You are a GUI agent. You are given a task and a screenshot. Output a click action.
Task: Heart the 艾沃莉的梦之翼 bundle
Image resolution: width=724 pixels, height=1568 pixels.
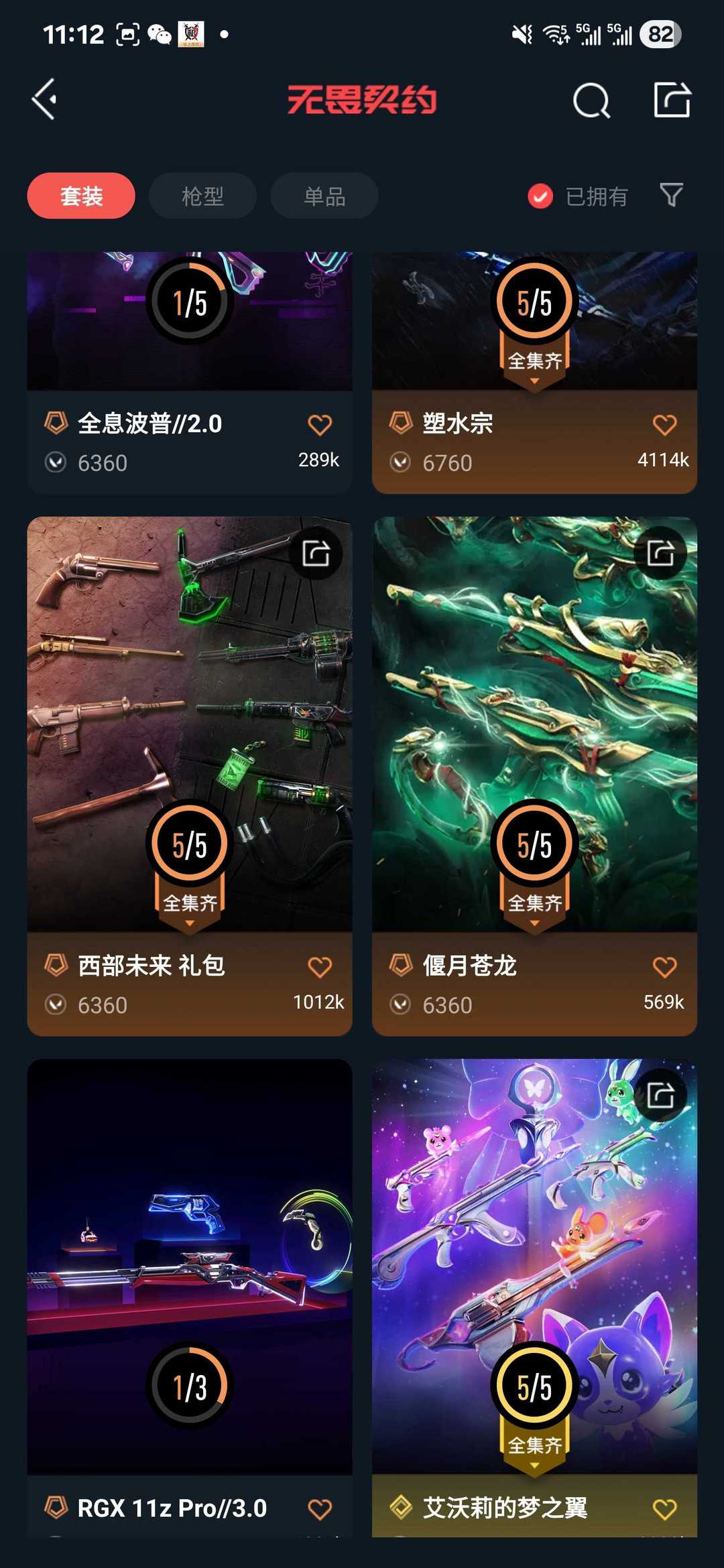[664, 1509]
